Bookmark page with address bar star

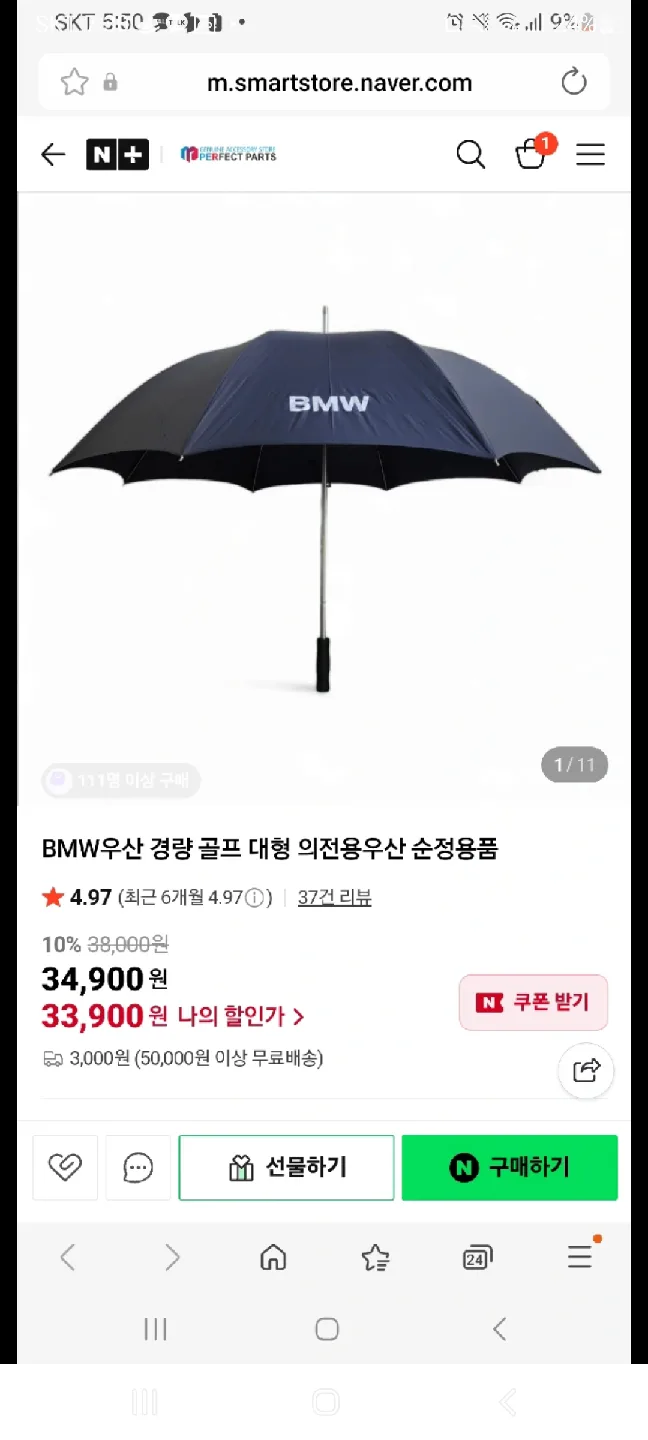[75, 82]
